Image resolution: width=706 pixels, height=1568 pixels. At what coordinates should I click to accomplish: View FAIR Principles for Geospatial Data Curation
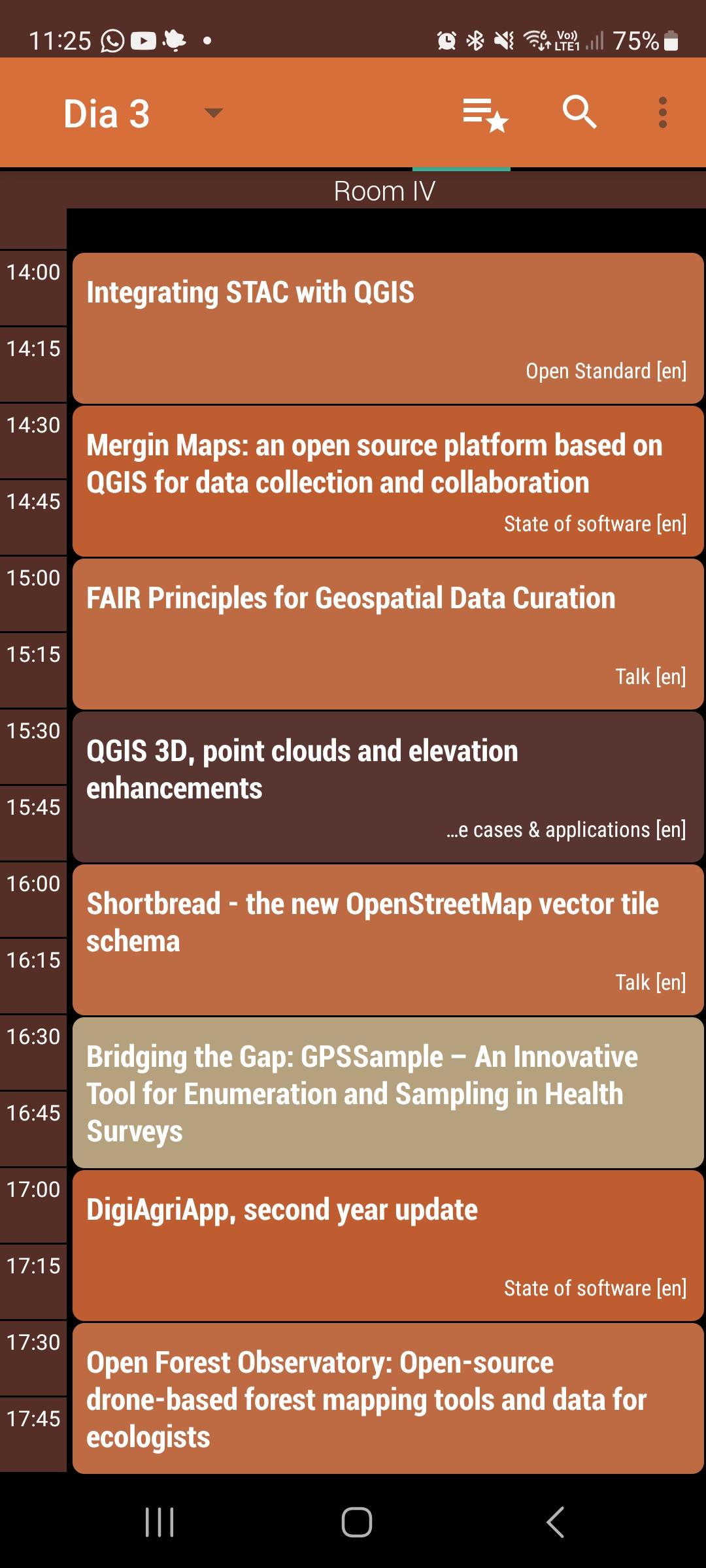click(x=388, y=634)
